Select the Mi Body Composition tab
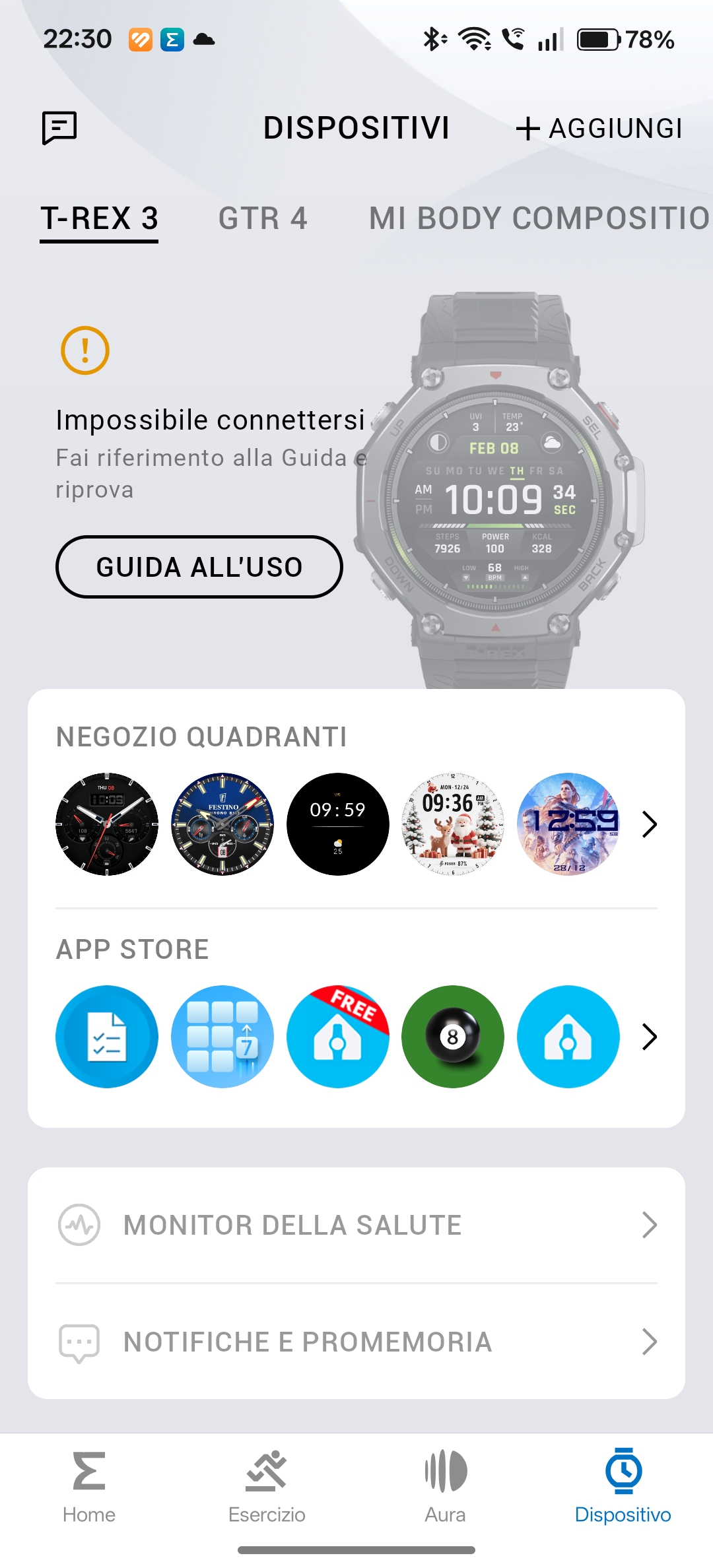This screenshot has height=1568, width=713. [x=538, y=218]
